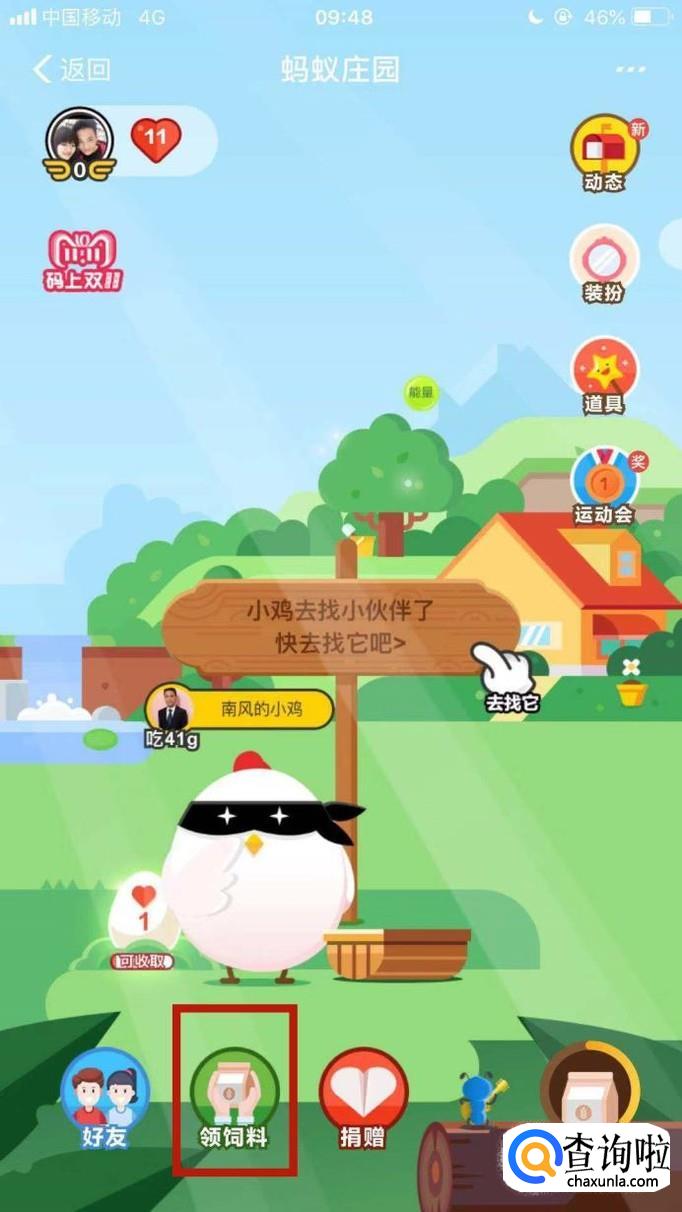Tap the wooden sign to find the chick
The height and width of the screenshot is (1212, 682).
click(x=342, y=626)
